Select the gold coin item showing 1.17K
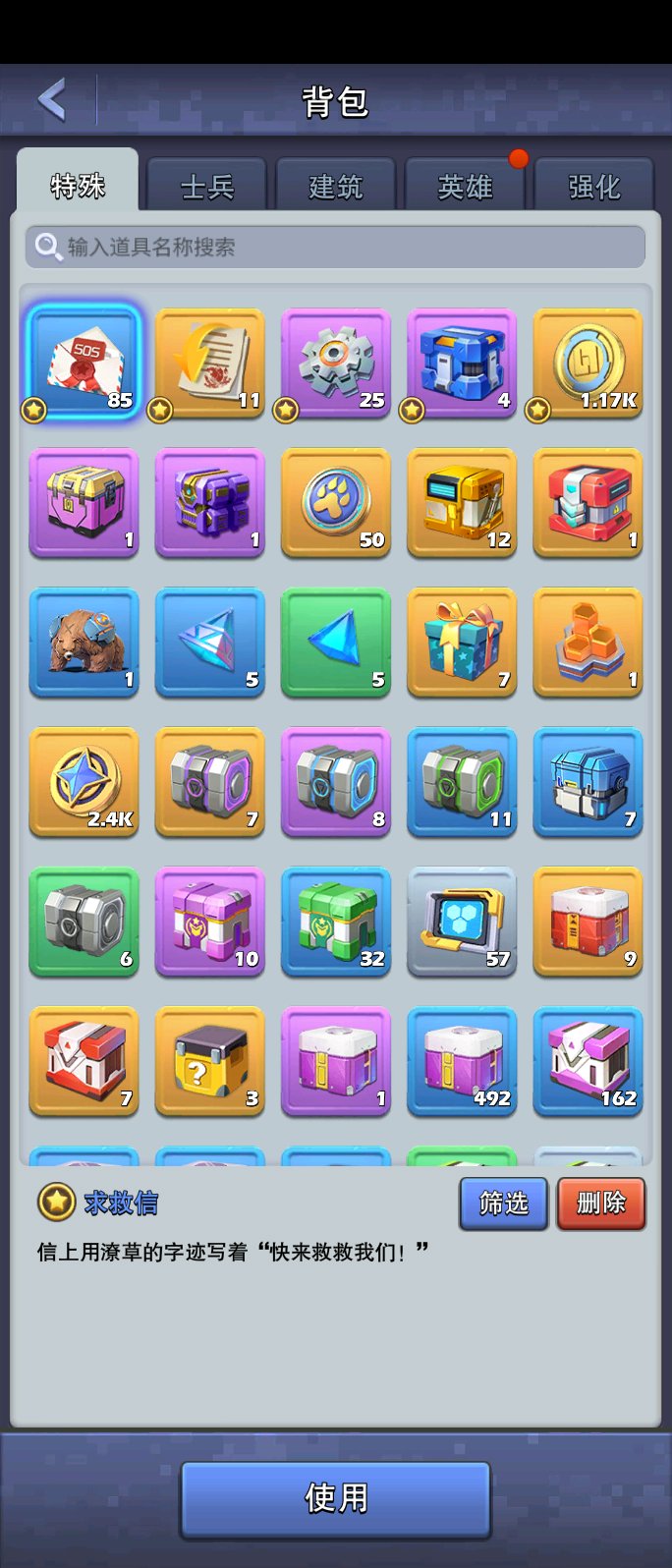Image resolution: width=672 pixels, height=1568 pixels. coord(588,363)
